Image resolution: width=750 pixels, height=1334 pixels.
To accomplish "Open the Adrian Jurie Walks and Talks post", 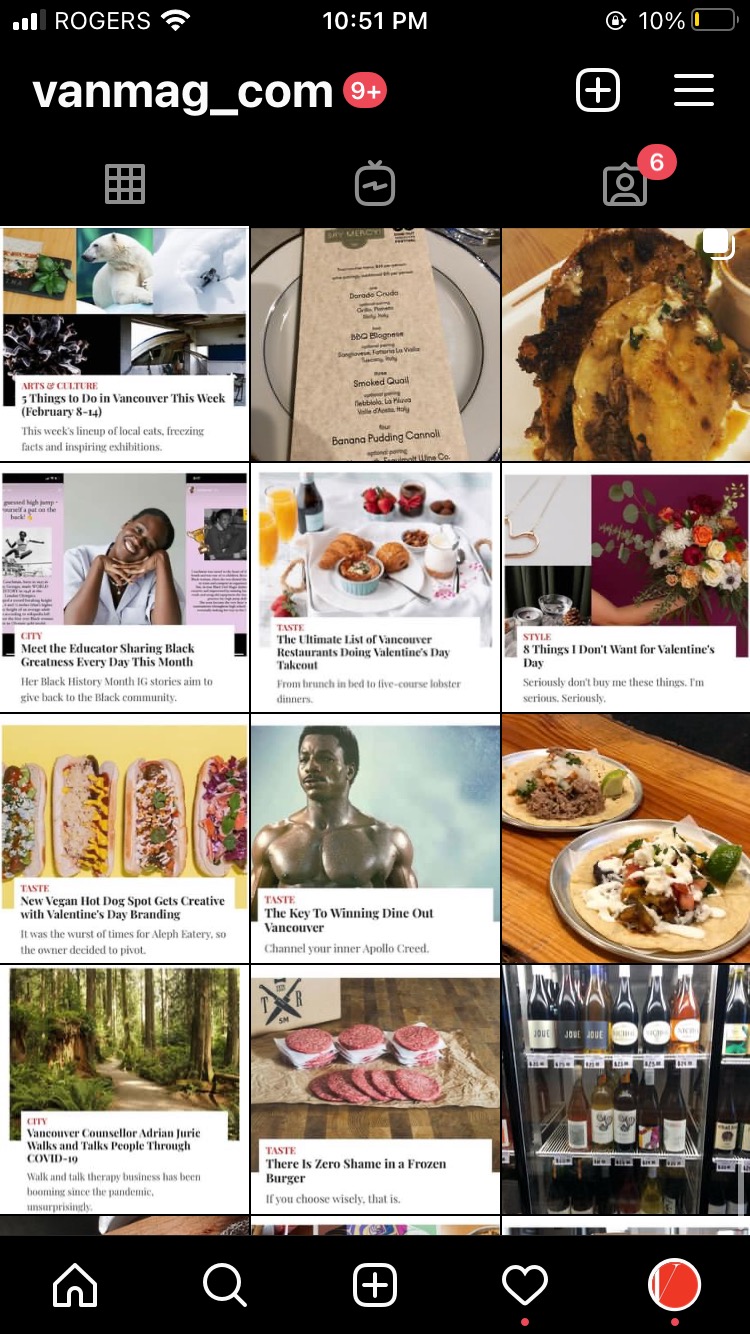I will coord(124,1089).
